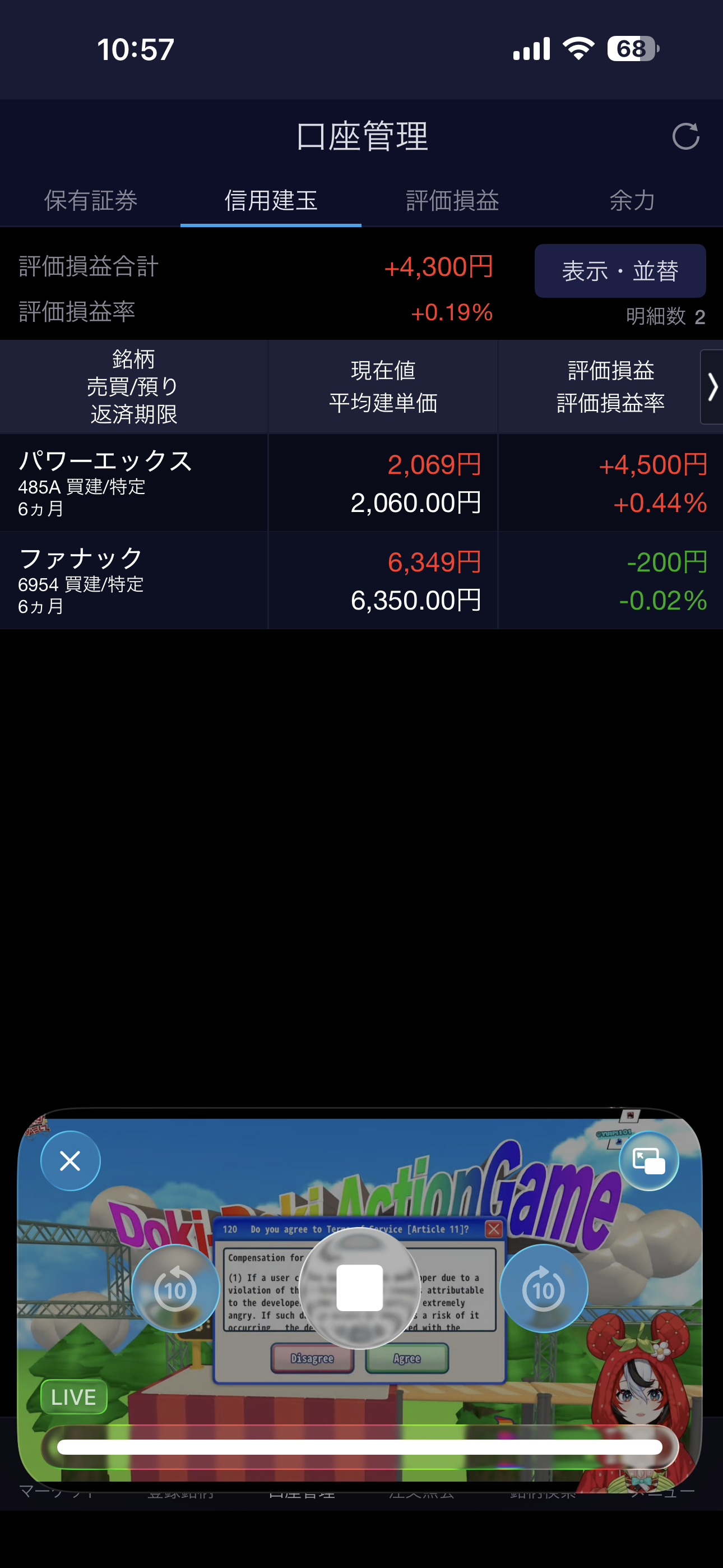Open the 余力 tab
723x1568 pixels.
click(632, 200)
